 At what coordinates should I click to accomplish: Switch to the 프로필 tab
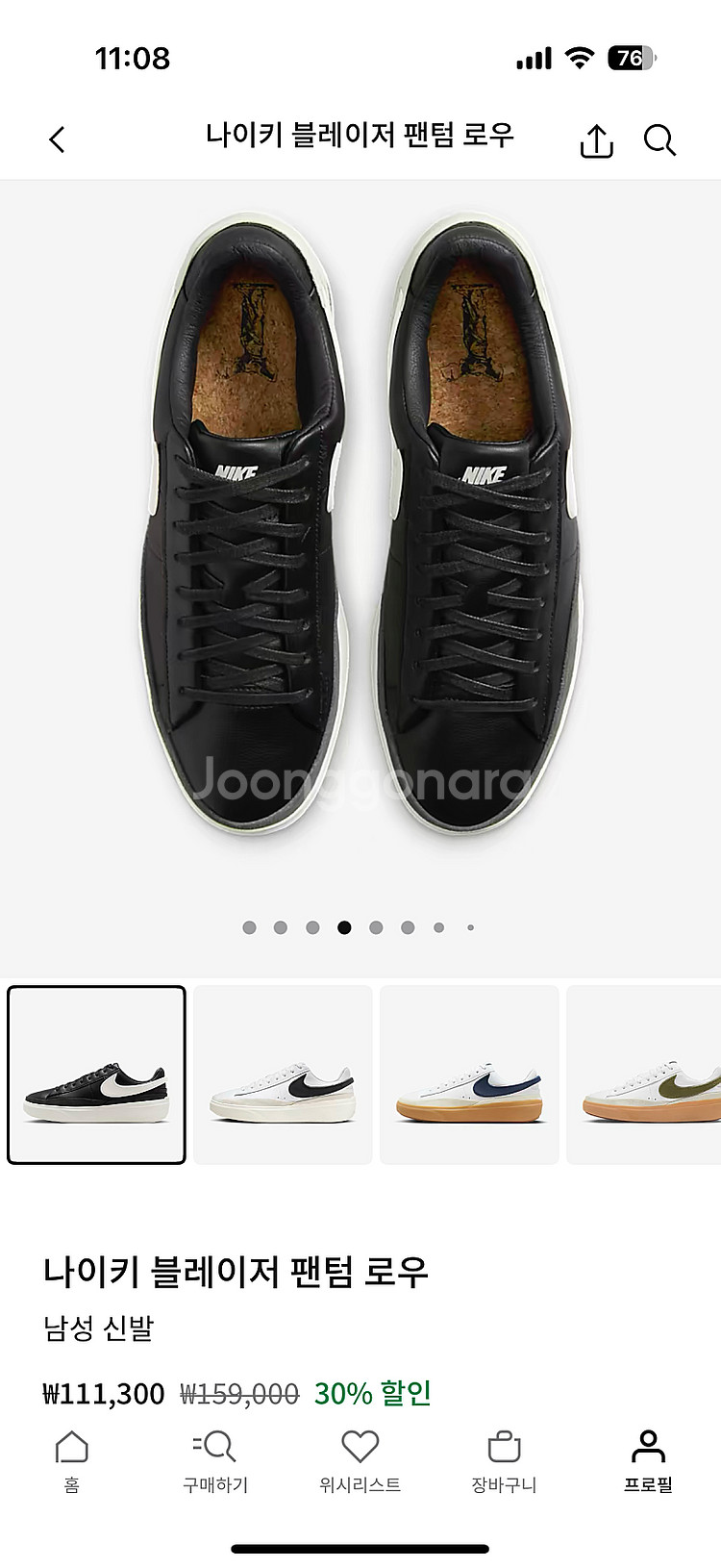(648, 1460)
